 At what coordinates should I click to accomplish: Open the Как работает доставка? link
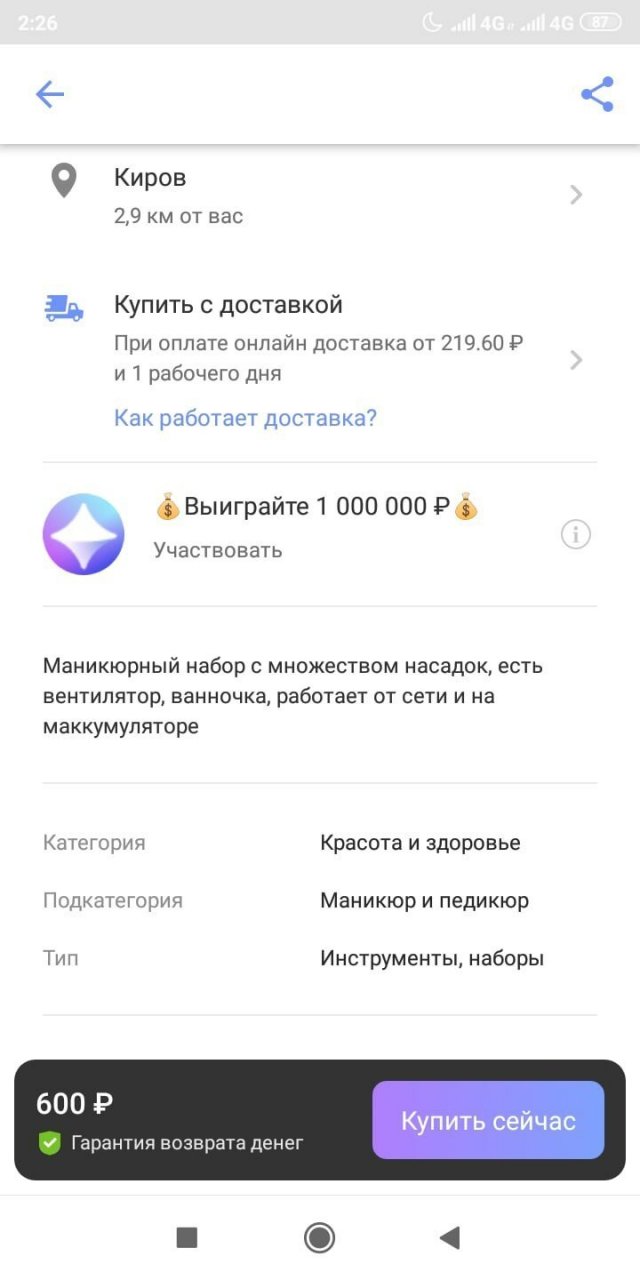pos(245,418)
